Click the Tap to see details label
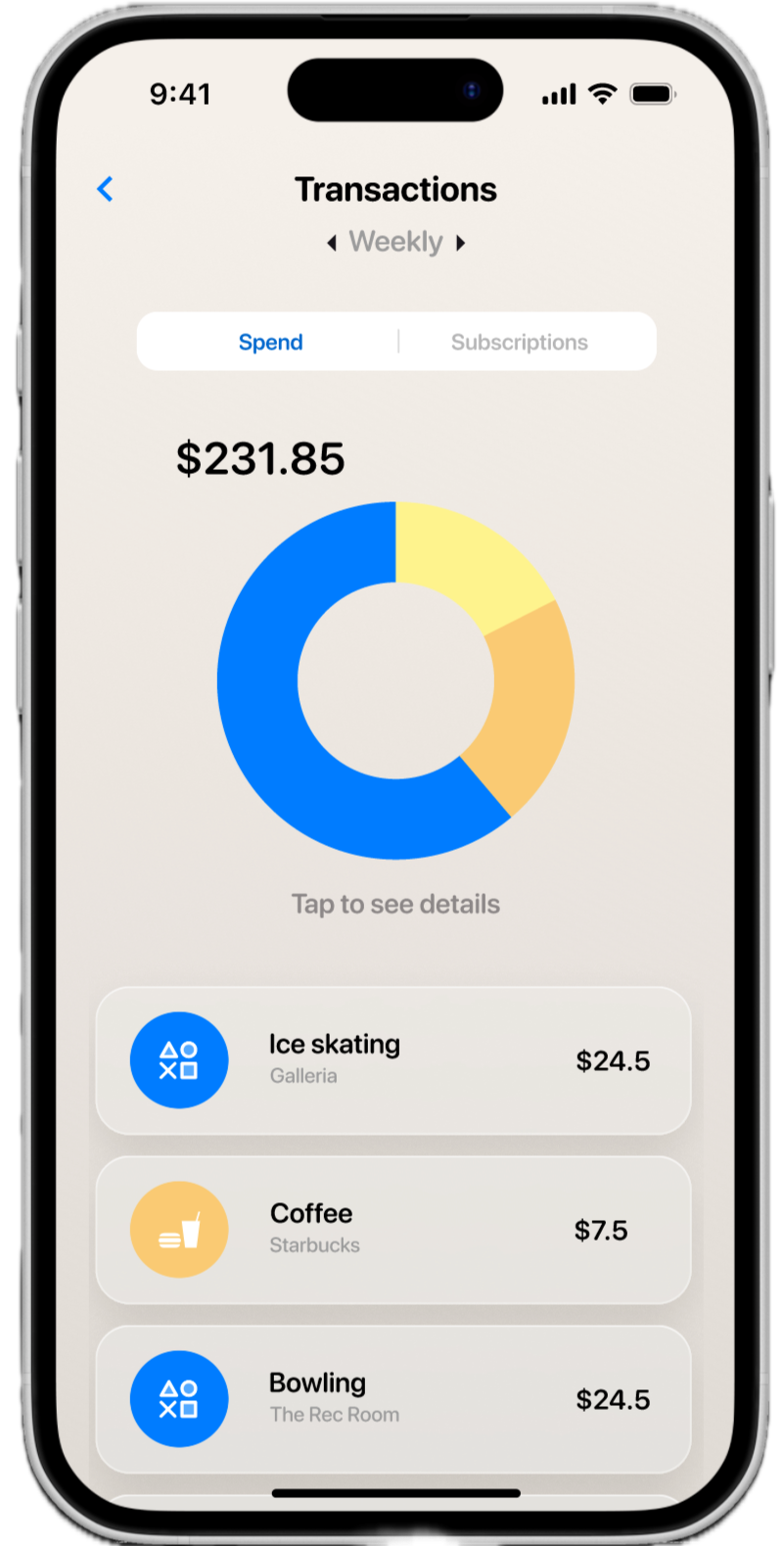This screenshot has width=784, height=1546. pos(395,904)
